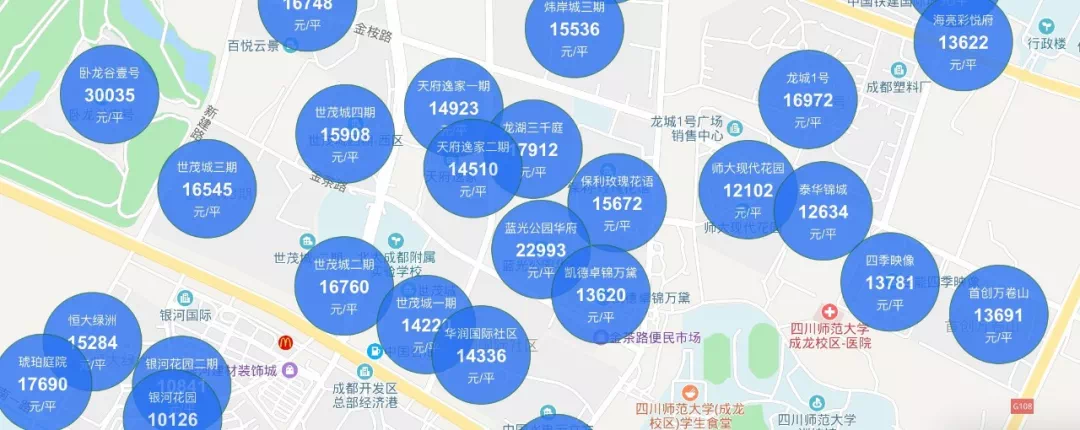
Task: Open the 龙城1号 price bubble
Action: click(808, 99)
